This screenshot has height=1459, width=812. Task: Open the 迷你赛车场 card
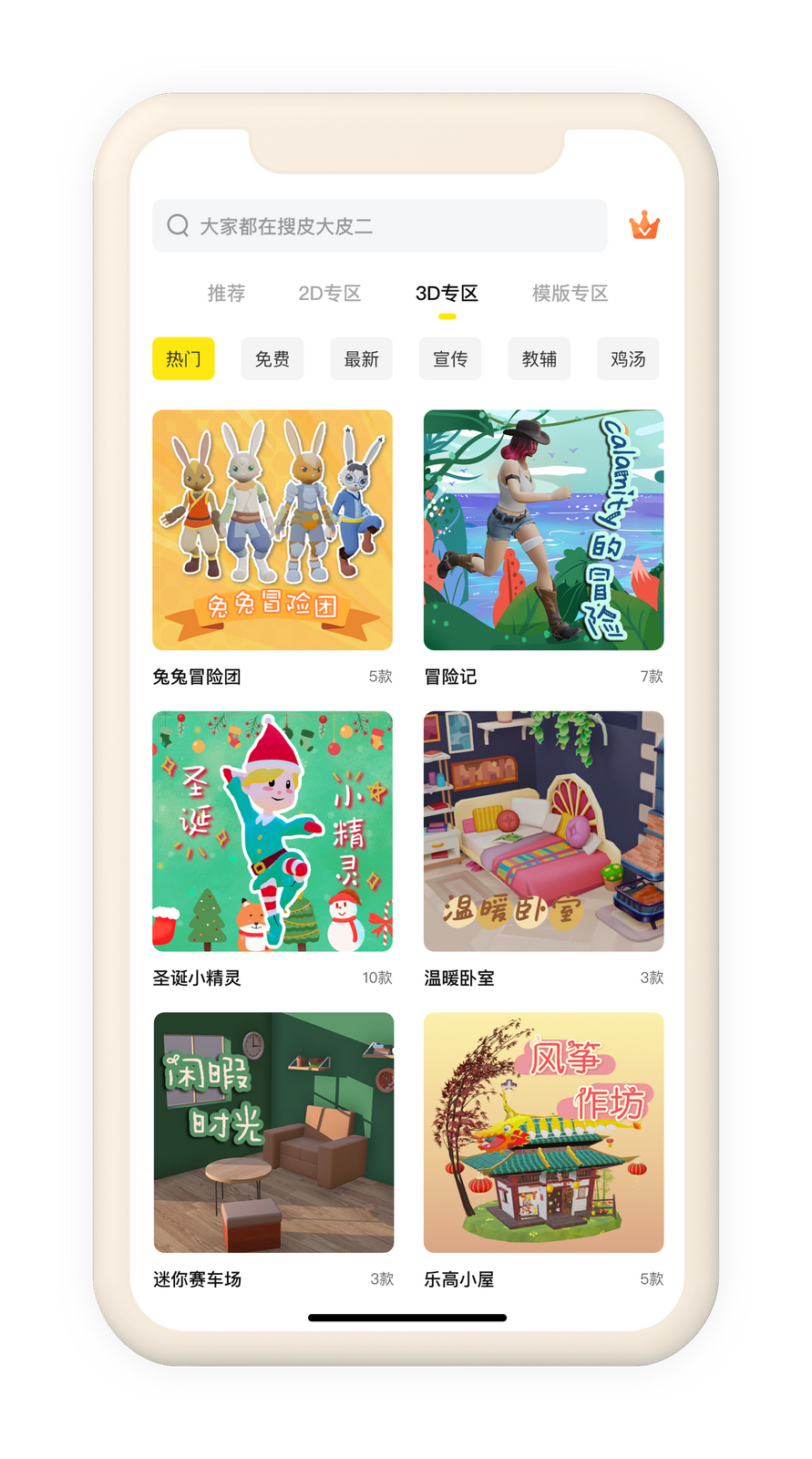(273, 1132)
